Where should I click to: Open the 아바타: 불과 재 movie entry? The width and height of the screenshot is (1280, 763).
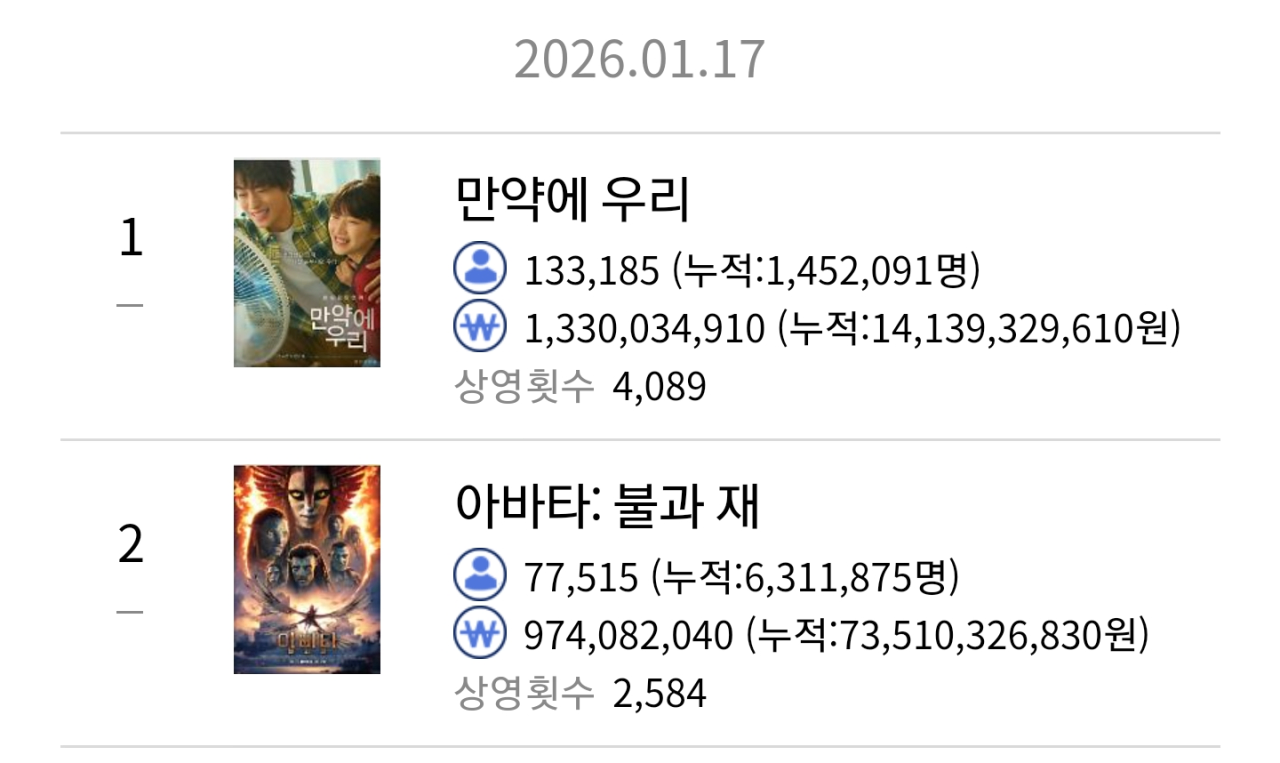(x=606, y=507)
